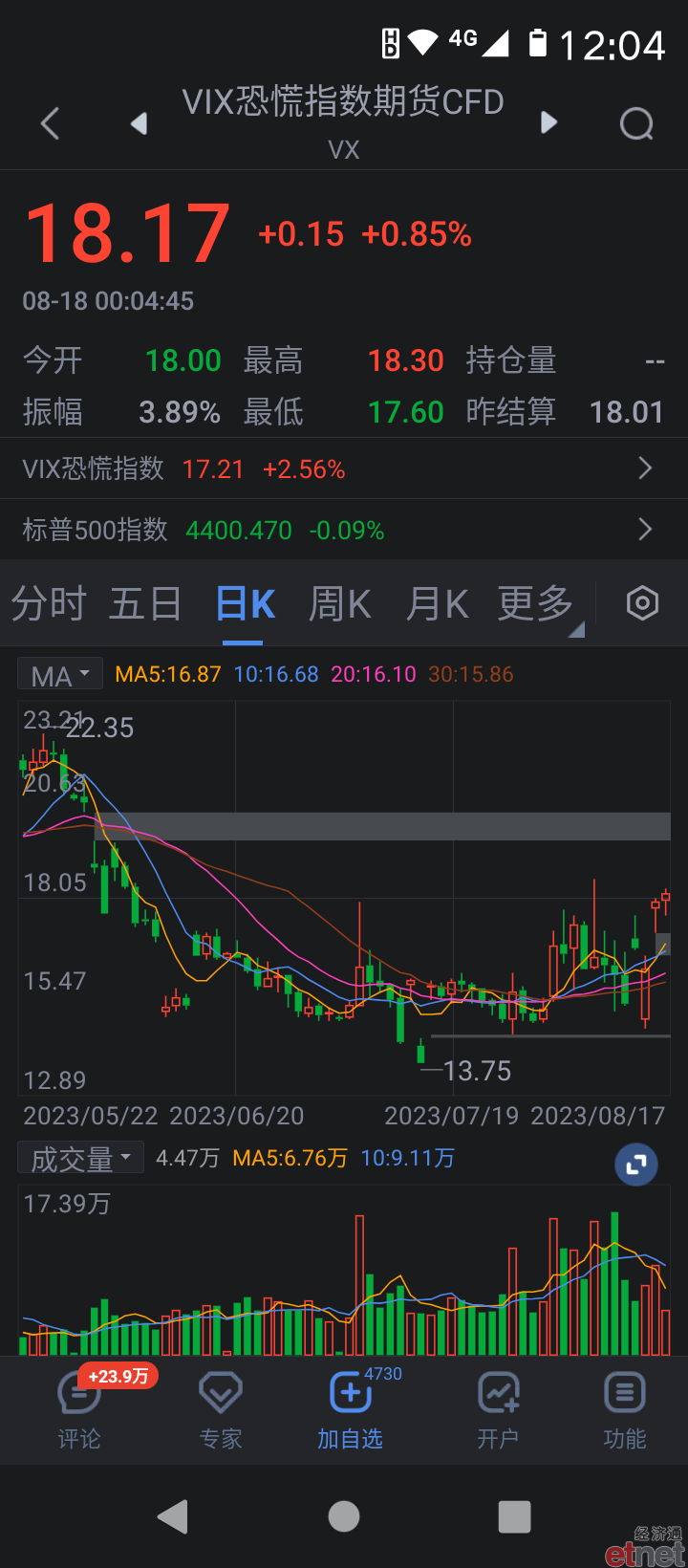
Task: Switch to the next instrument
Action: click(548, 122)
